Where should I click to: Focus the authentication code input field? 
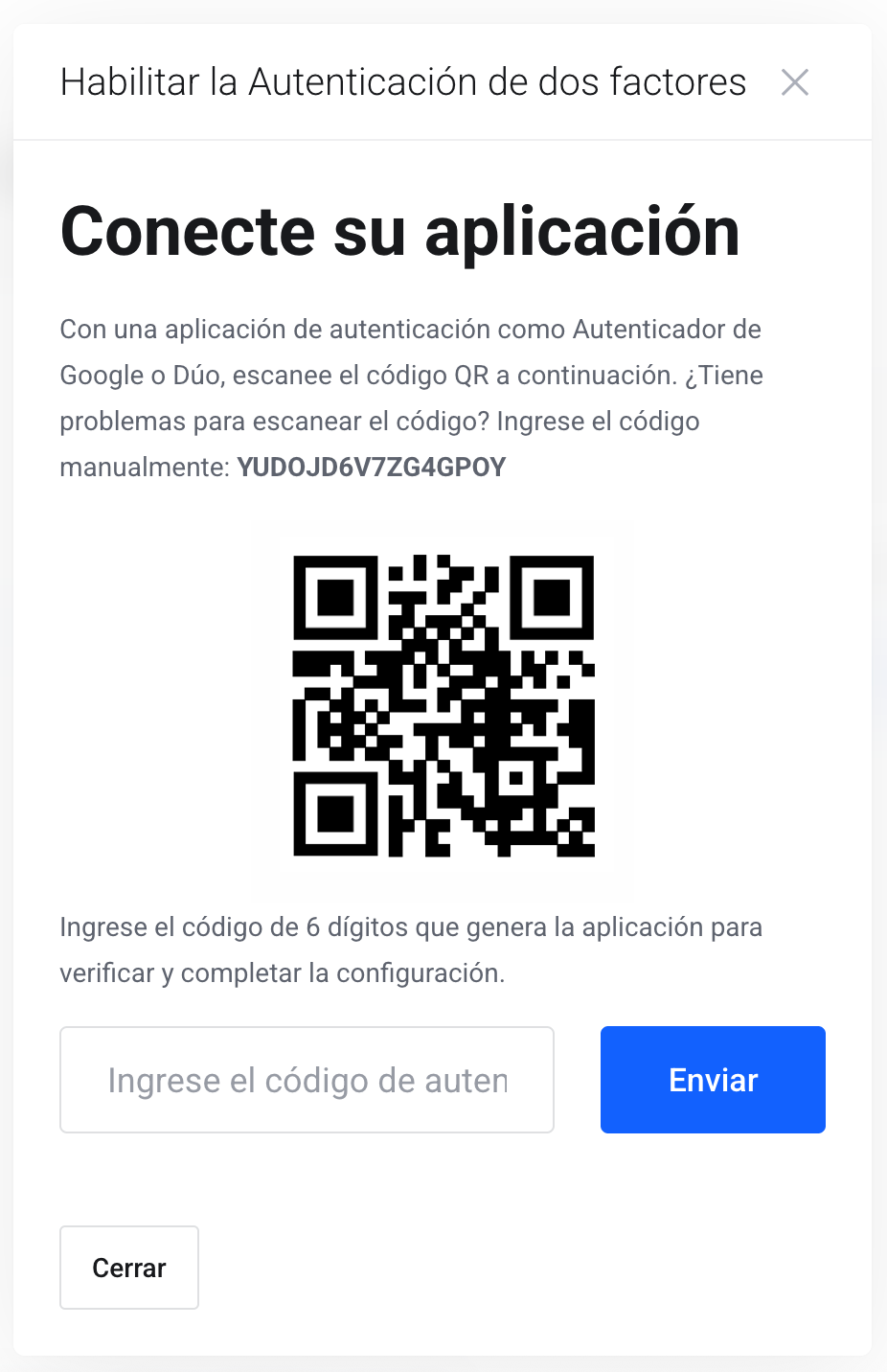tap(307, 1080)
